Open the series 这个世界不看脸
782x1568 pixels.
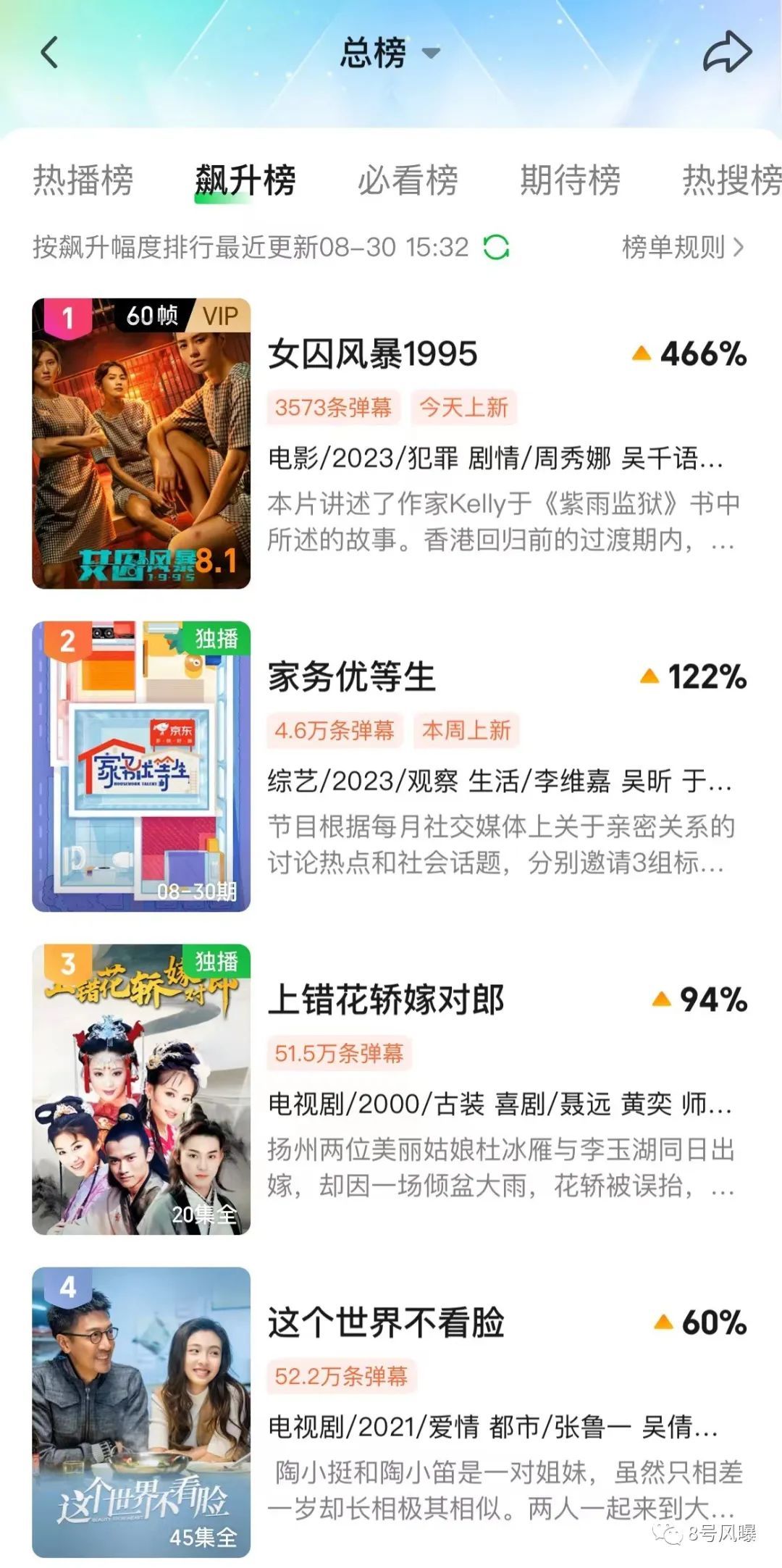pyautogui.click(x=386, y=1323)
